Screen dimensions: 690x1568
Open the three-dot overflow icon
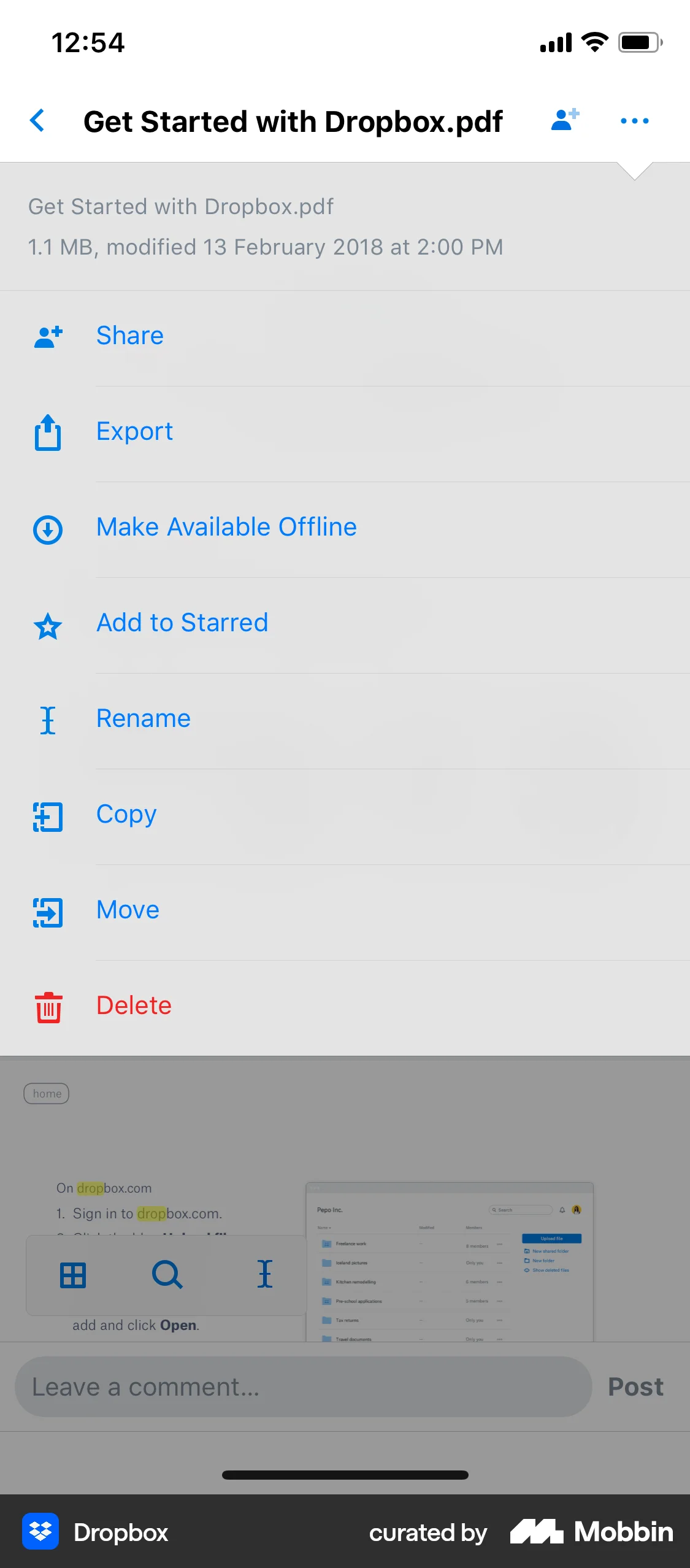[x=635, y=121]
